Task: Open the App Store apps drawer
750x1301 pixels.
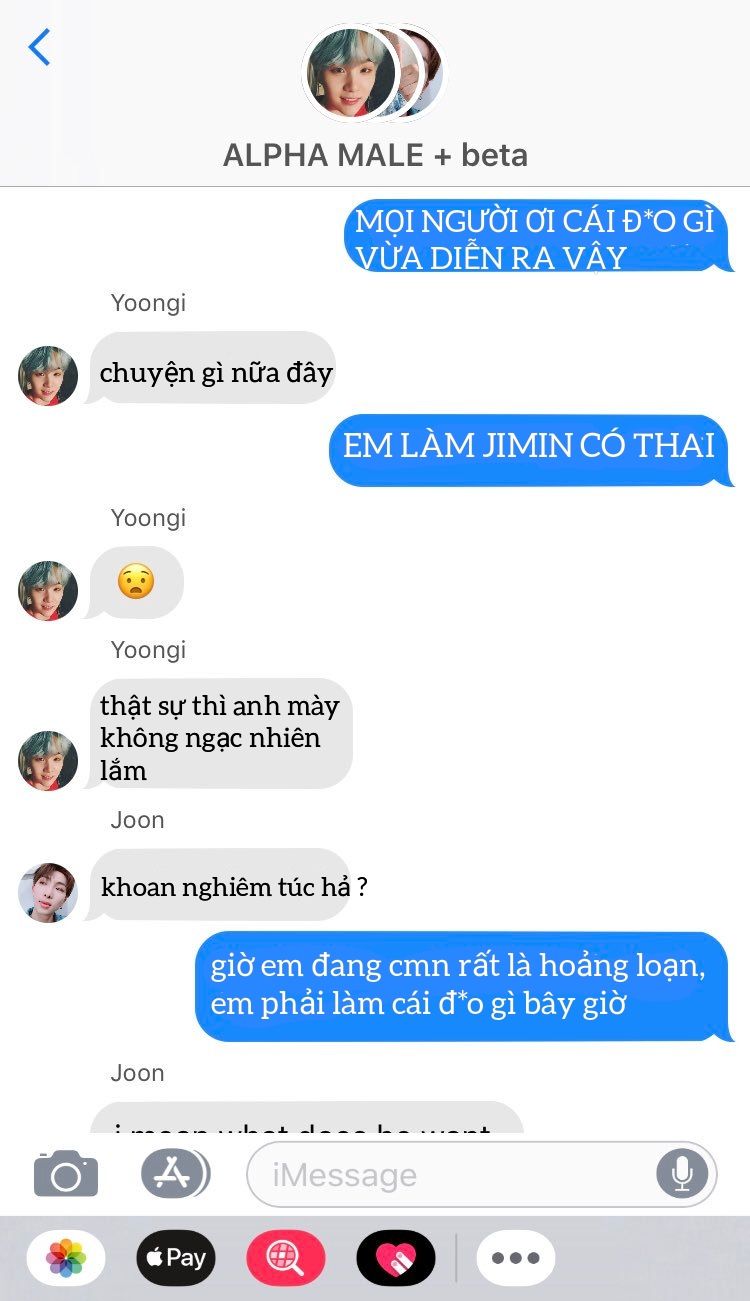Action: click(174, 1173)
